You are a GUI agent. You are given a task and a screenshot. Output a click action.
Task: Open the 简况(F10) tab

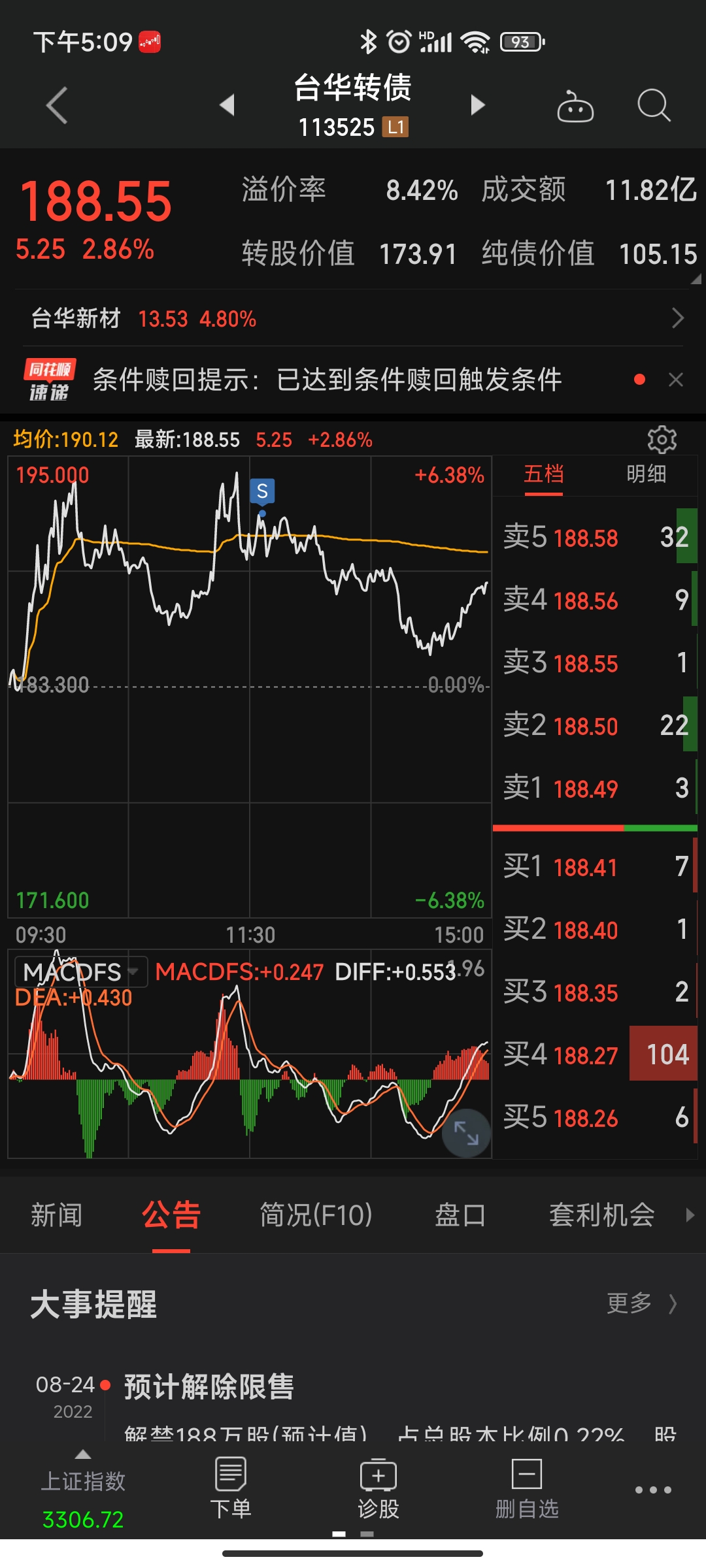pos(316,1215)
